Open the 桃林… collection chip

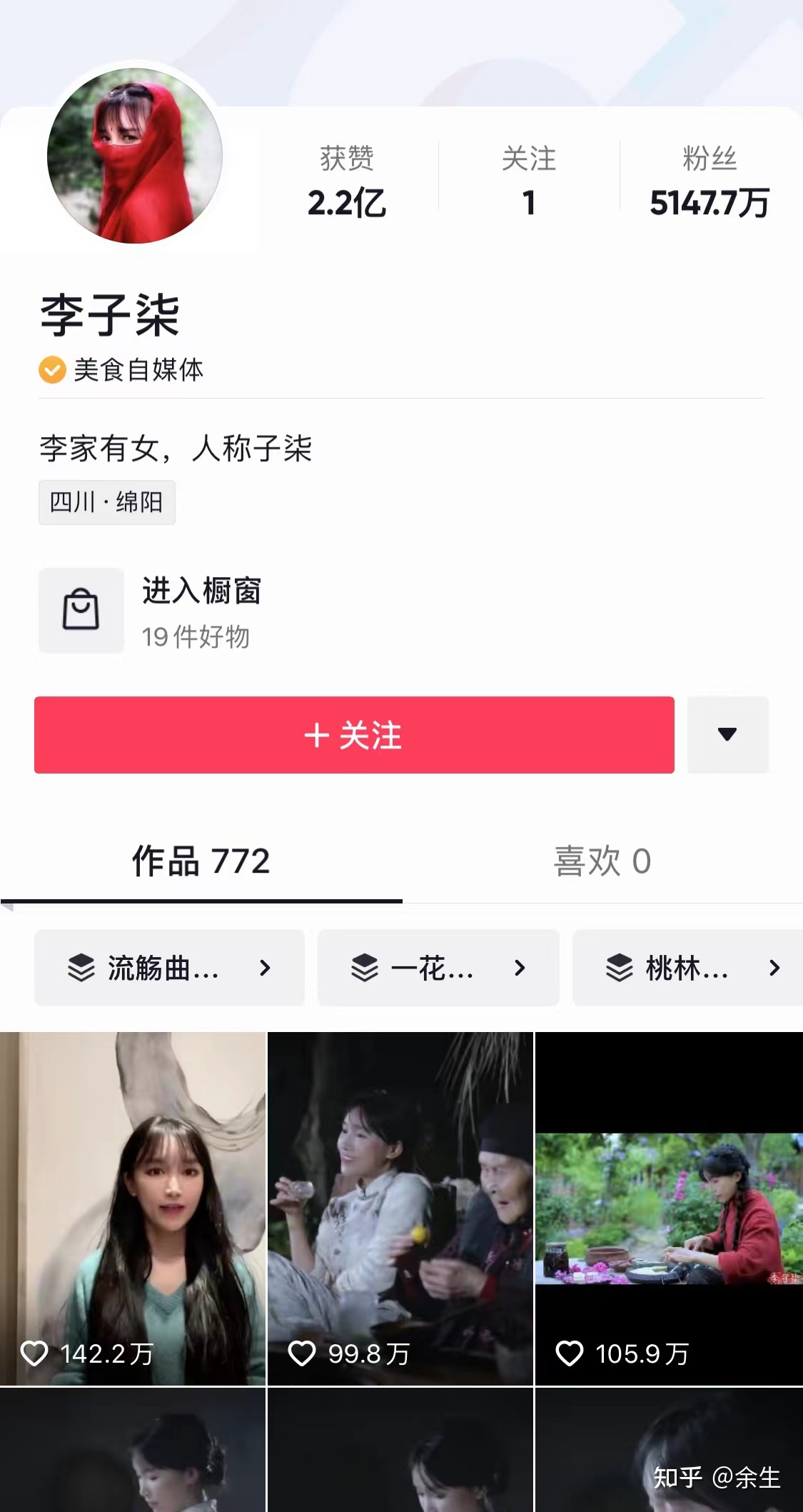689,968
